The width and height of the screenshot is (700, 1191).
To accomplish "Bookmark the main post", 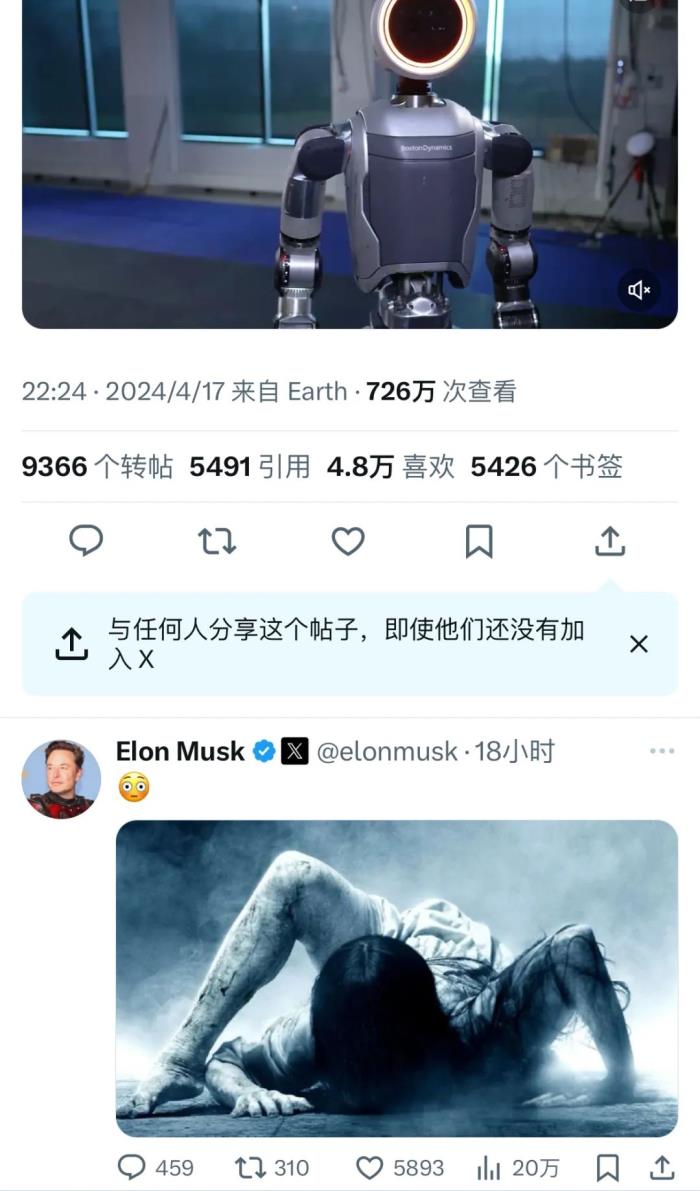I will [479, 541].
